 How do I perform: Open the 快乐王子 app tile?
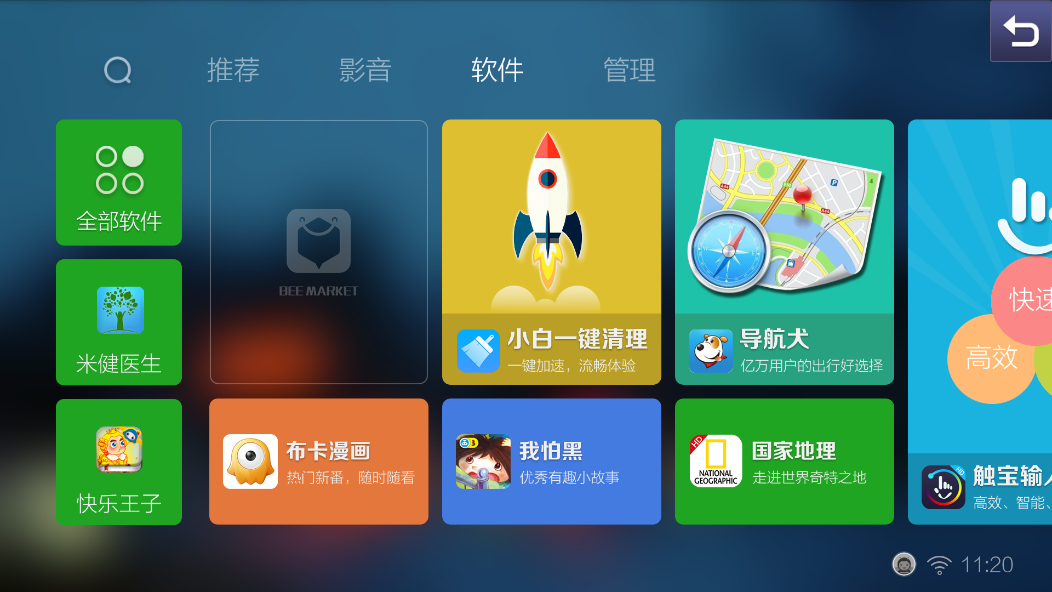(119, 462)
